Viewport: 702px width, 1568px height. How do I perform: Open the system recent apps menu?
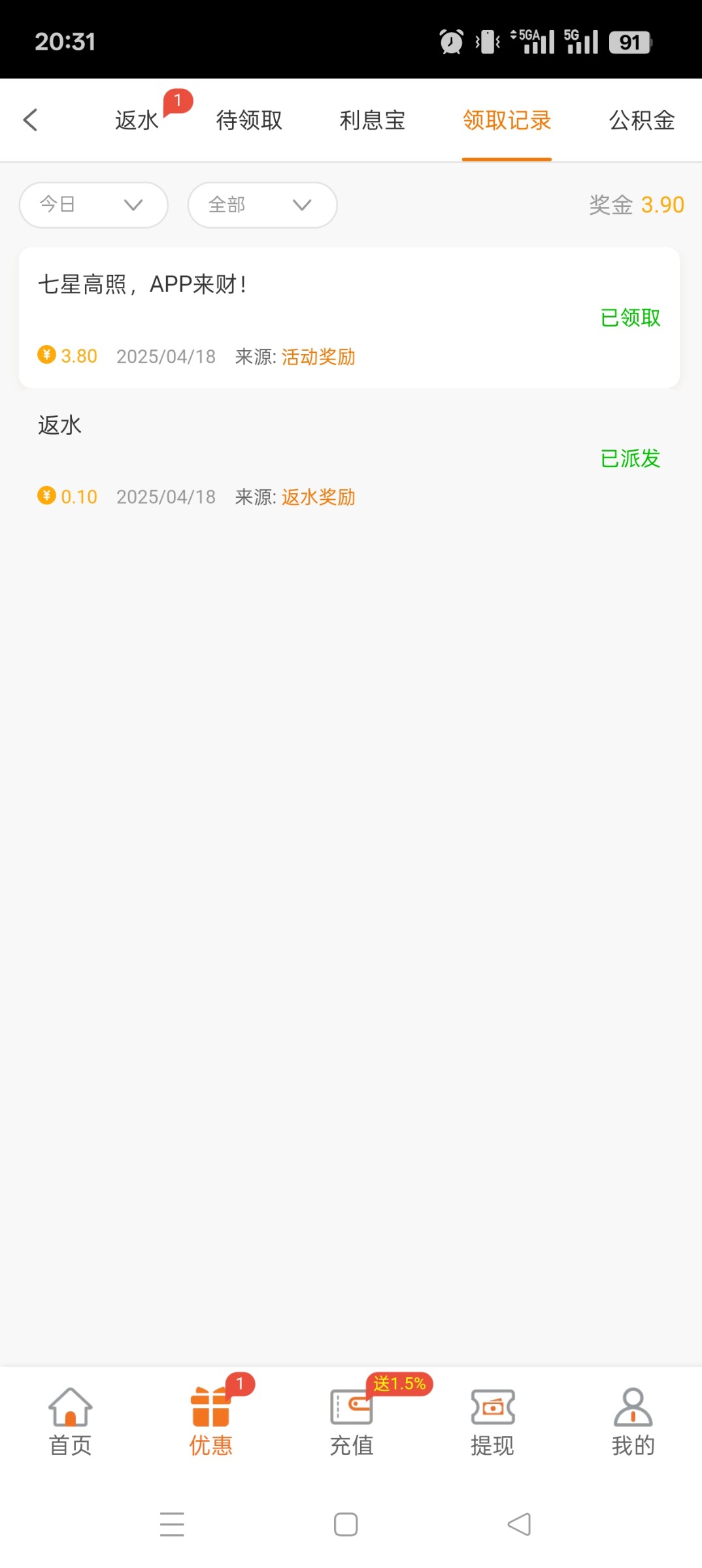click(172, 1524)
